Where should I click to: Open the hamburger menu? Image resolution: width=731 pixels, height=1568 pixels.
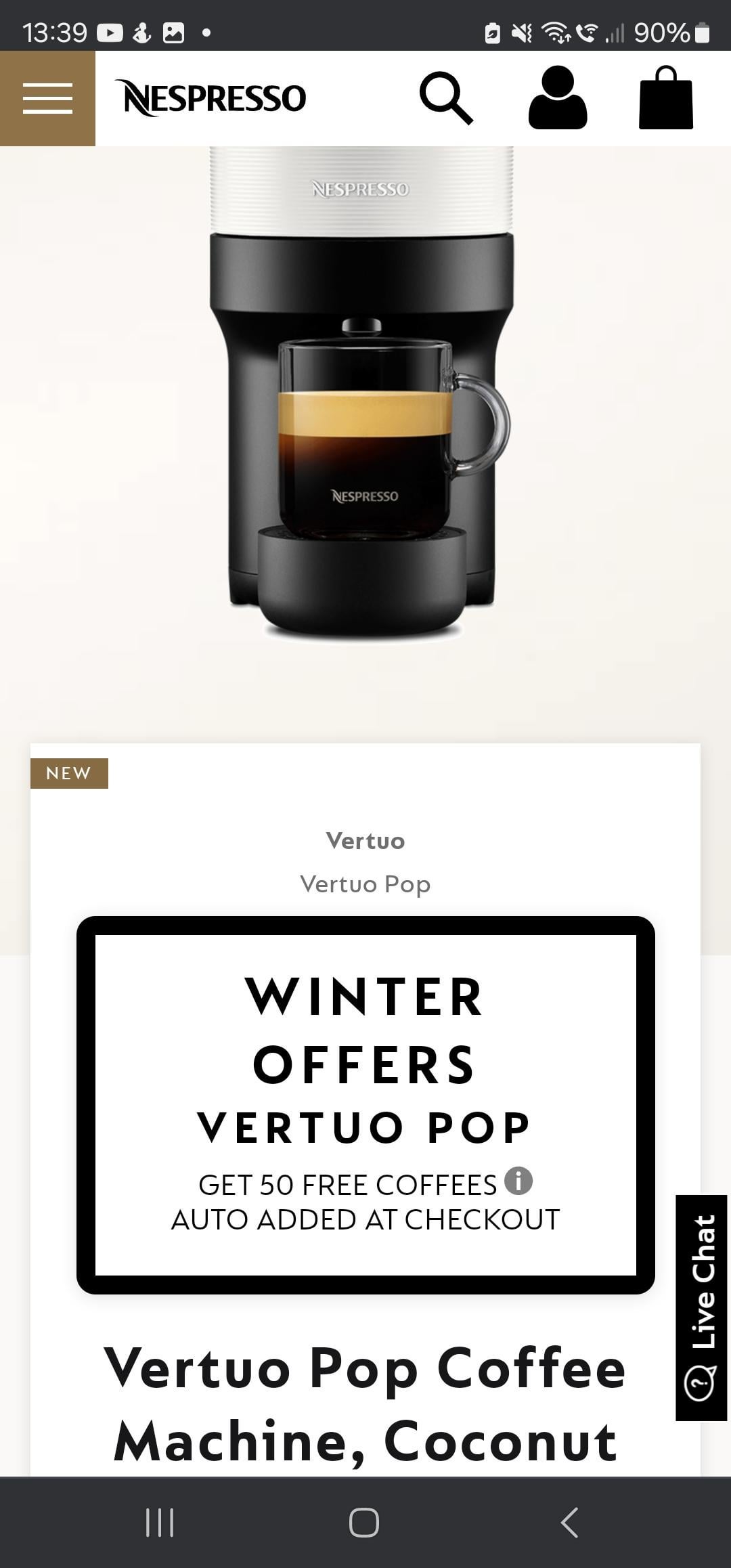tap(47, 99)
